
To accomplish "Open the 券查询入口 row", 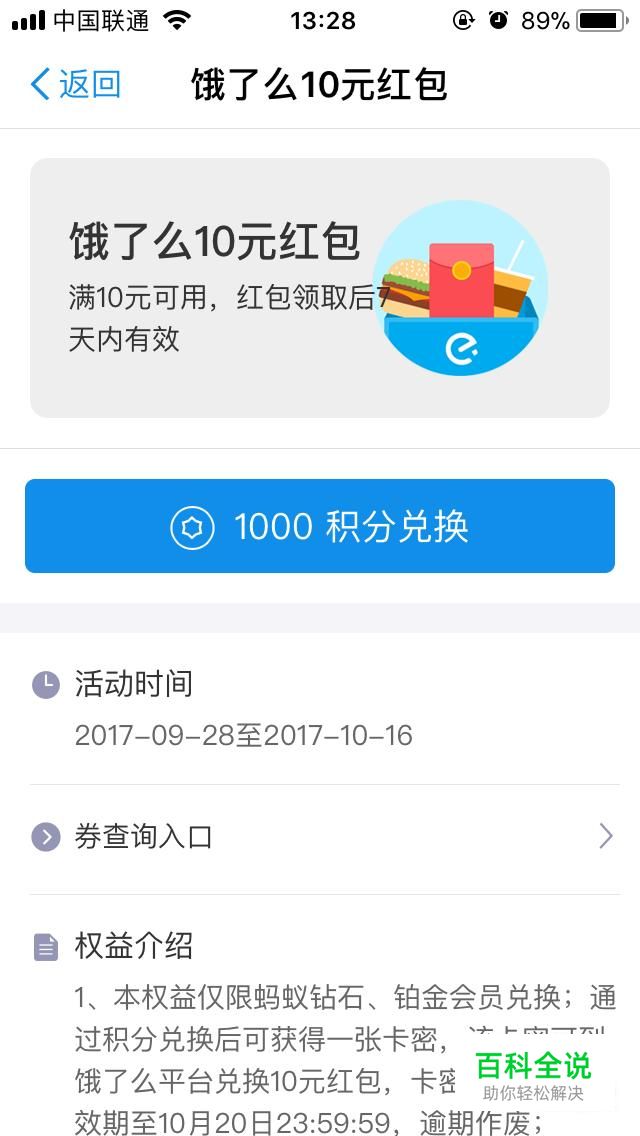I will tap(320, 837).
